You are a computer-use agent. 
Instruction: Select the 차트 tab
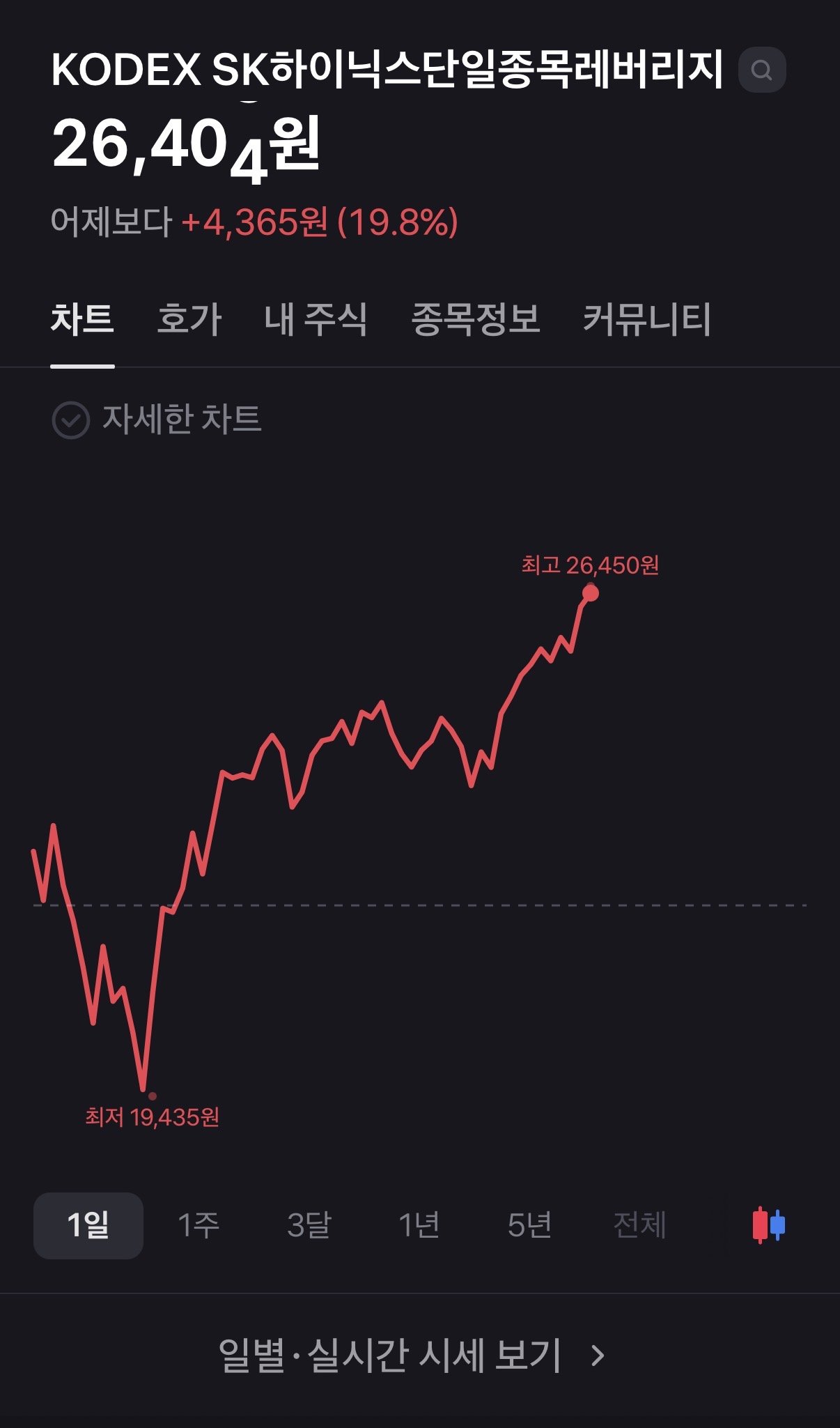point(82,319)
